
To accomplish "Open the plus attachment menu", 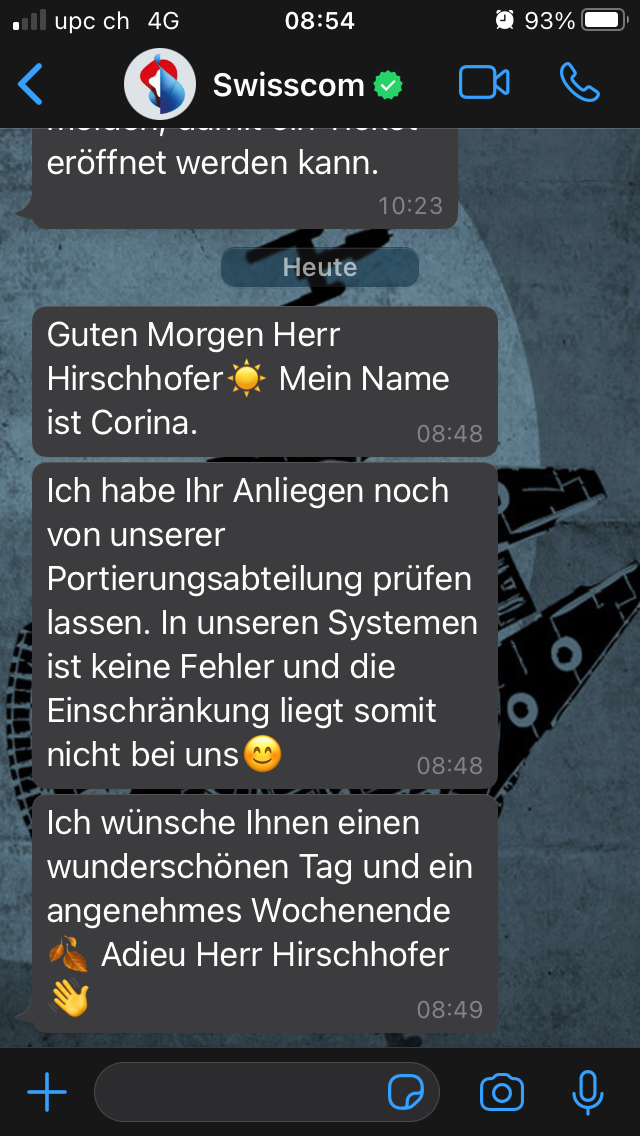I will pyautogui.click(x=47, y=1092).
